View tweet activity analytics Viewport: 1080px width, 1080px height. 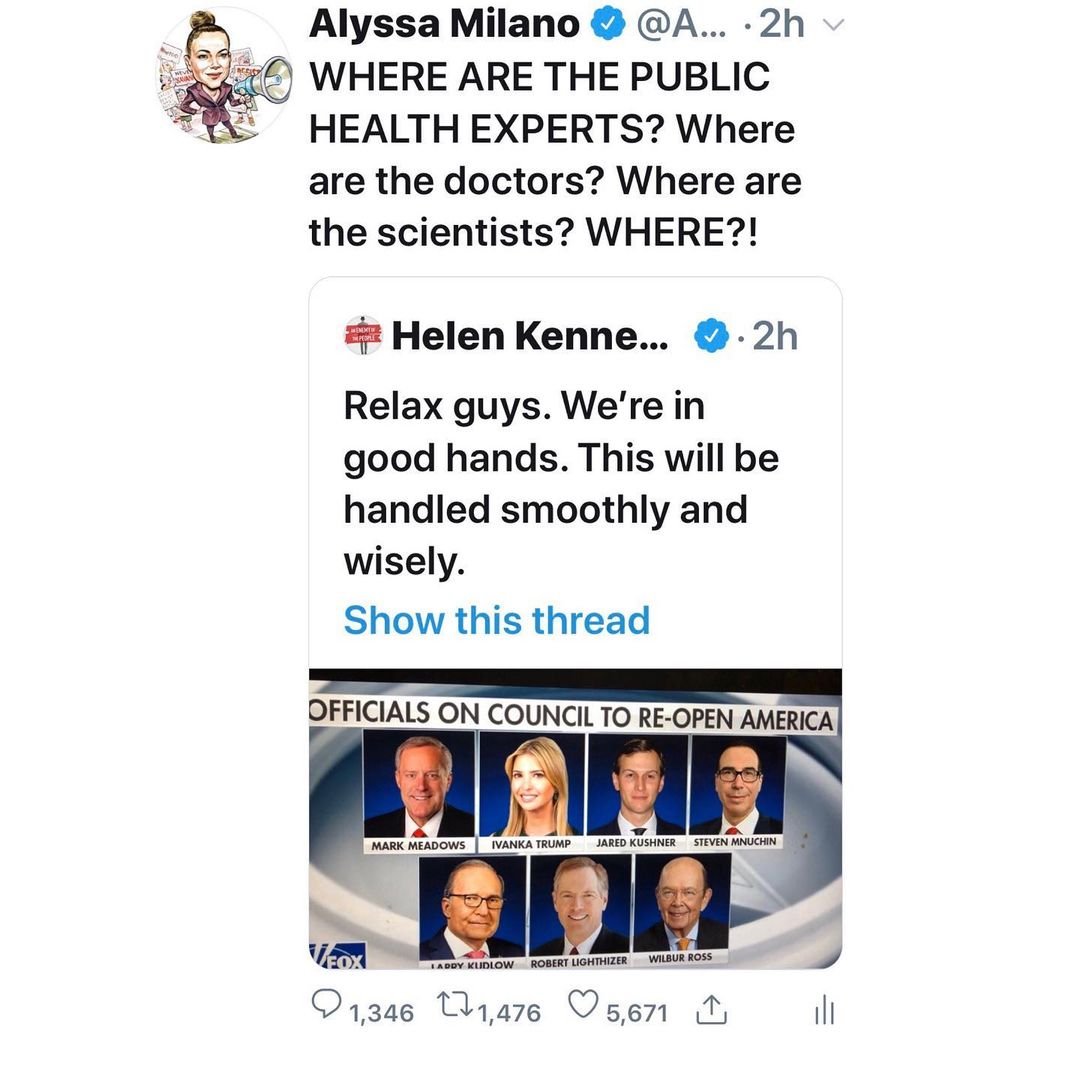(823, 1011)
